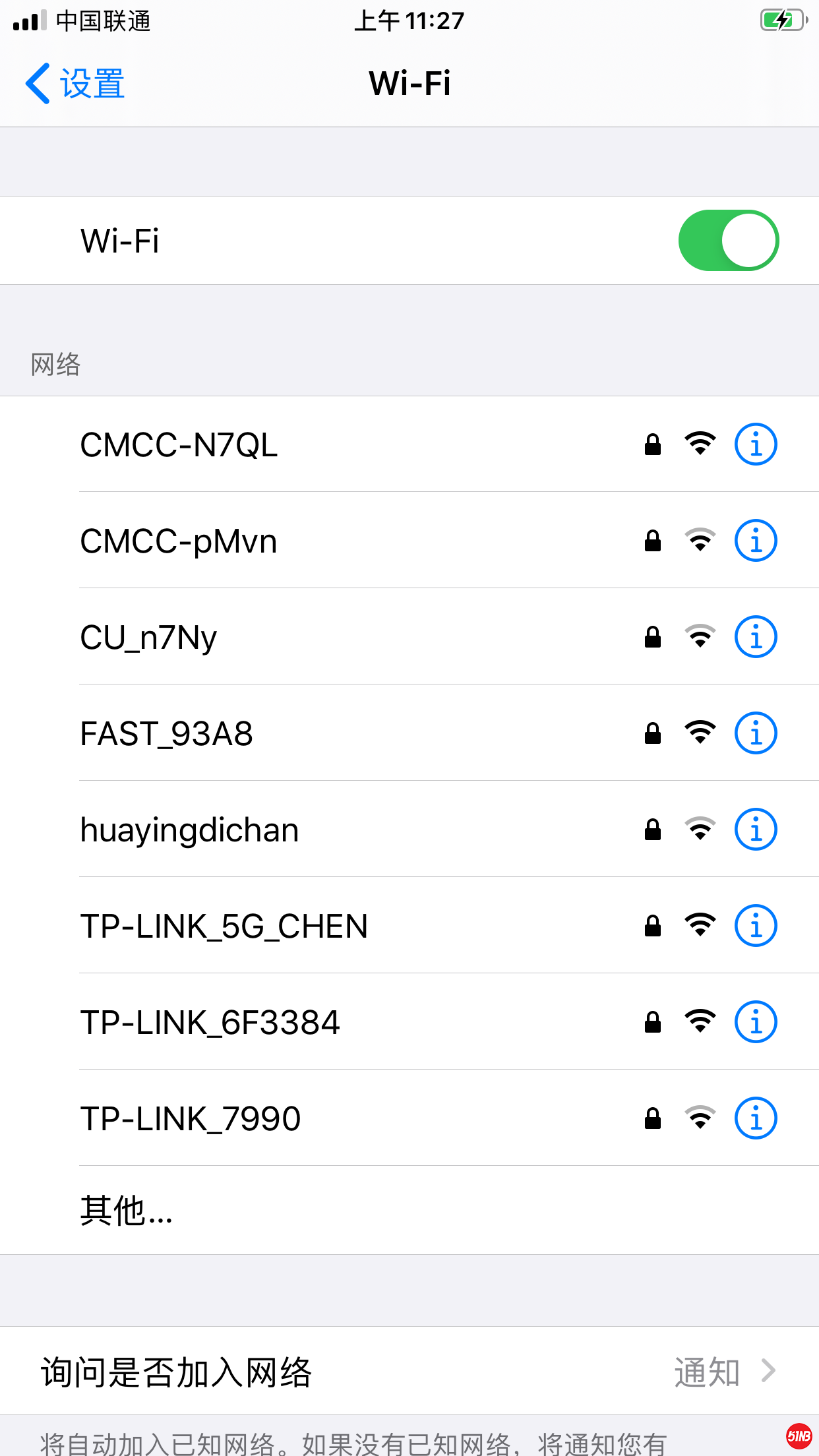View info for TP-LINK_5G_CHEN
Viewport: 819px width, 1456px height.
756,926
